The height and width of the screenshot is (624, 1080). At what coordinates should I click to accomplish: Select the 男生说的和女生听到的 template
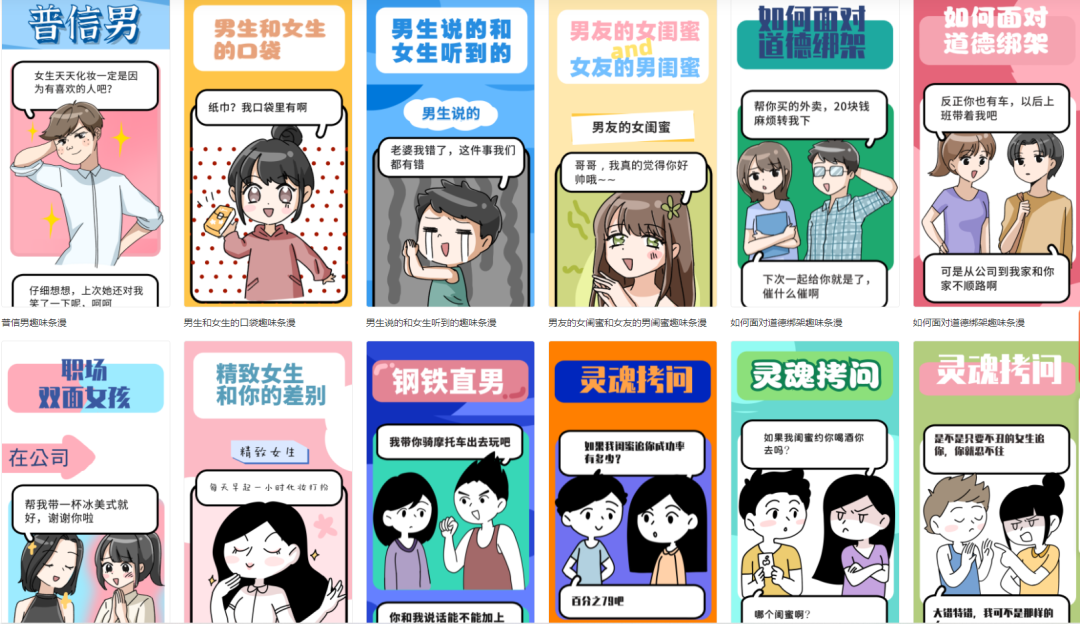click(x=450, y=160)
